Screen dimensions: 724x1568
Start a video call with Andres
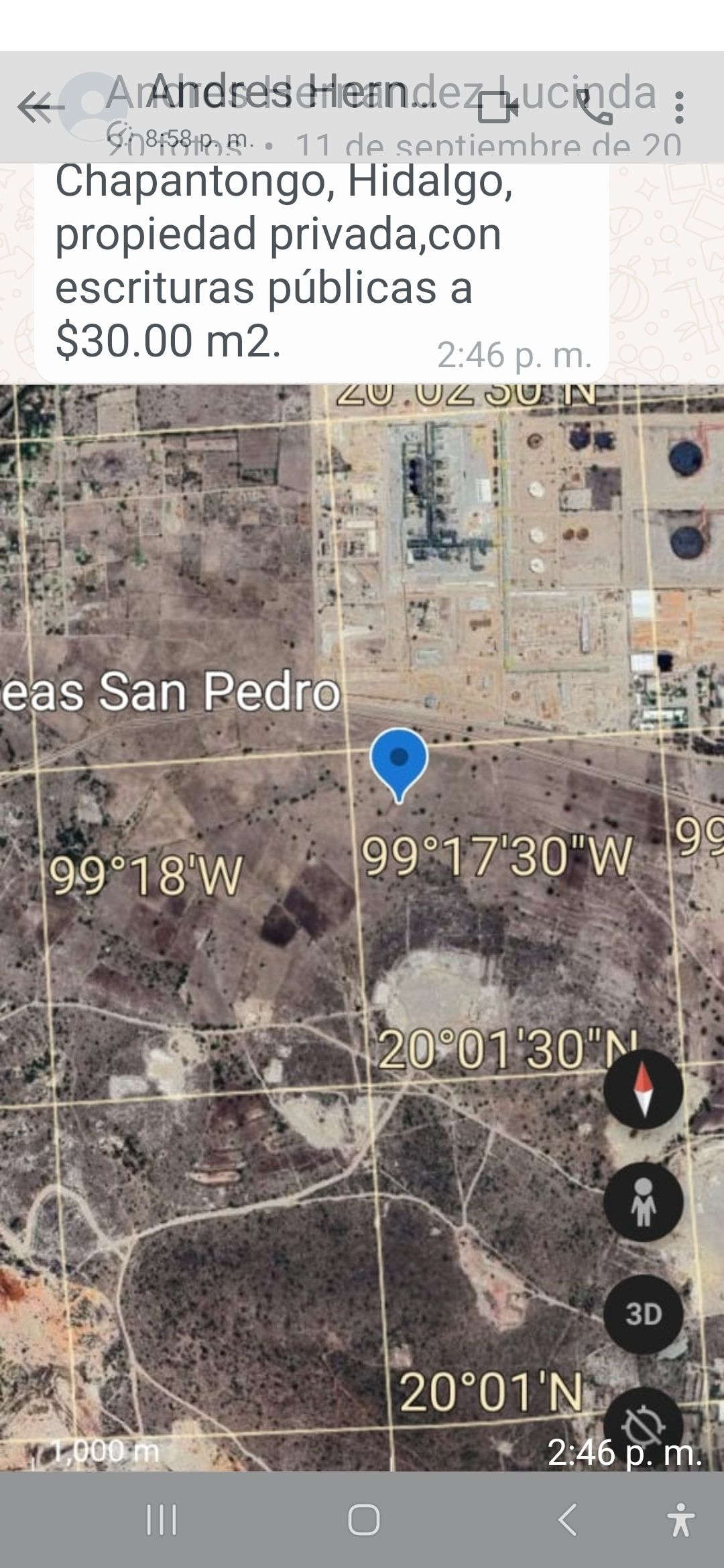click(x=497, y=107)
